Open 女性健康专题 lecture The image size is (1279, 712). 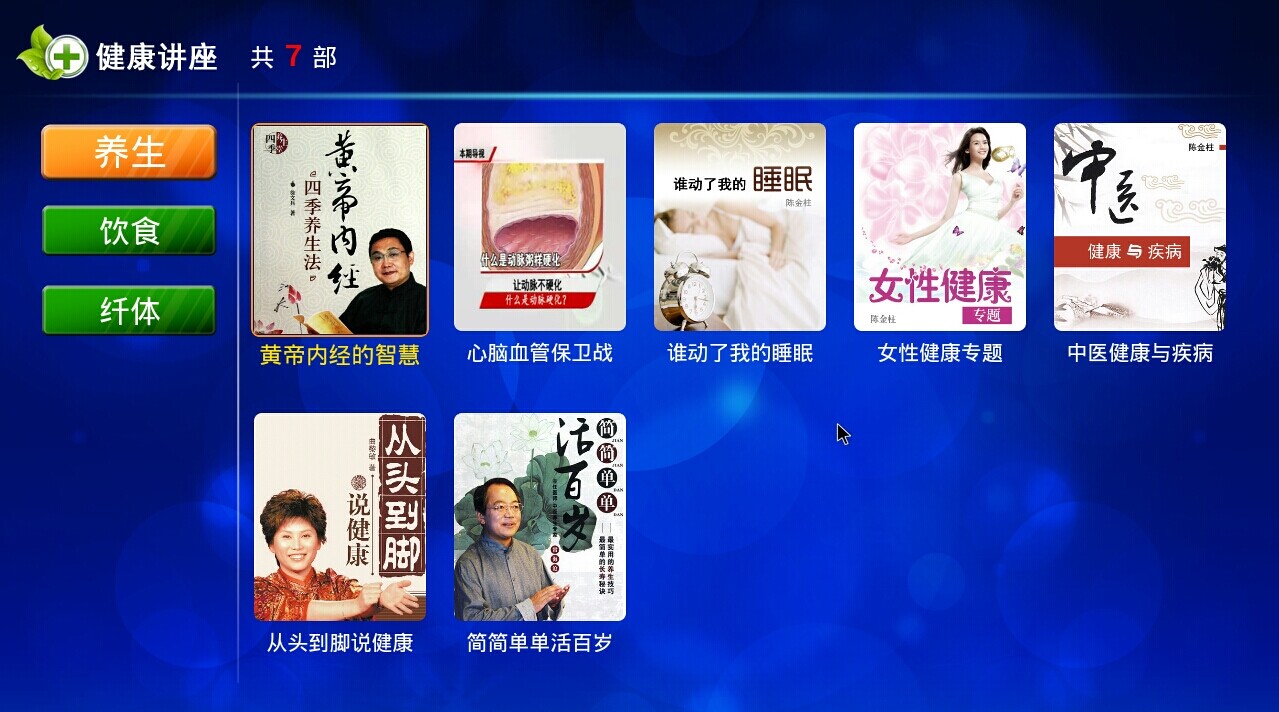pyautogui.click(x=939, y=227)
